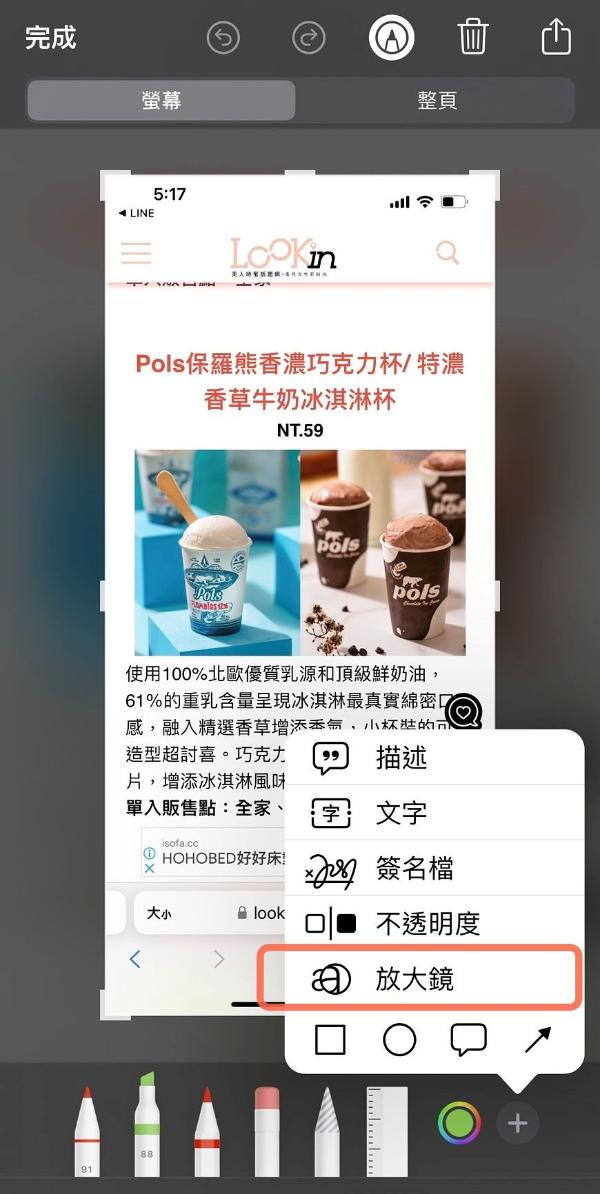Insert a circle shape
600x1194 pixels.
tap(399, 1039)
